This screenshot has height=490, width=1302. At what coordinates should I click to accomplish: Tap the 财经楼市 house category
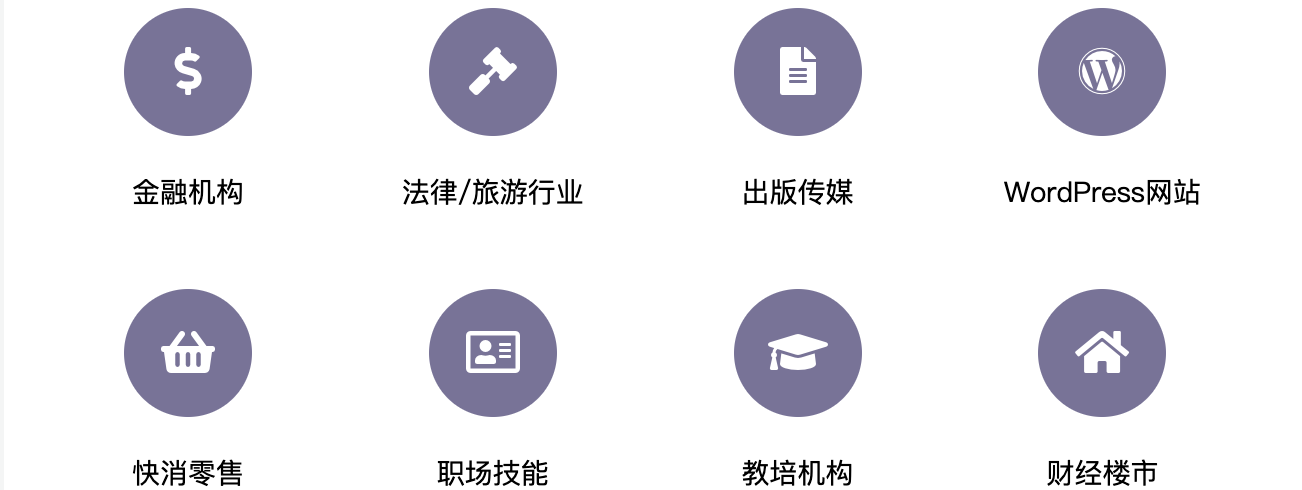tap(1101, 353)
